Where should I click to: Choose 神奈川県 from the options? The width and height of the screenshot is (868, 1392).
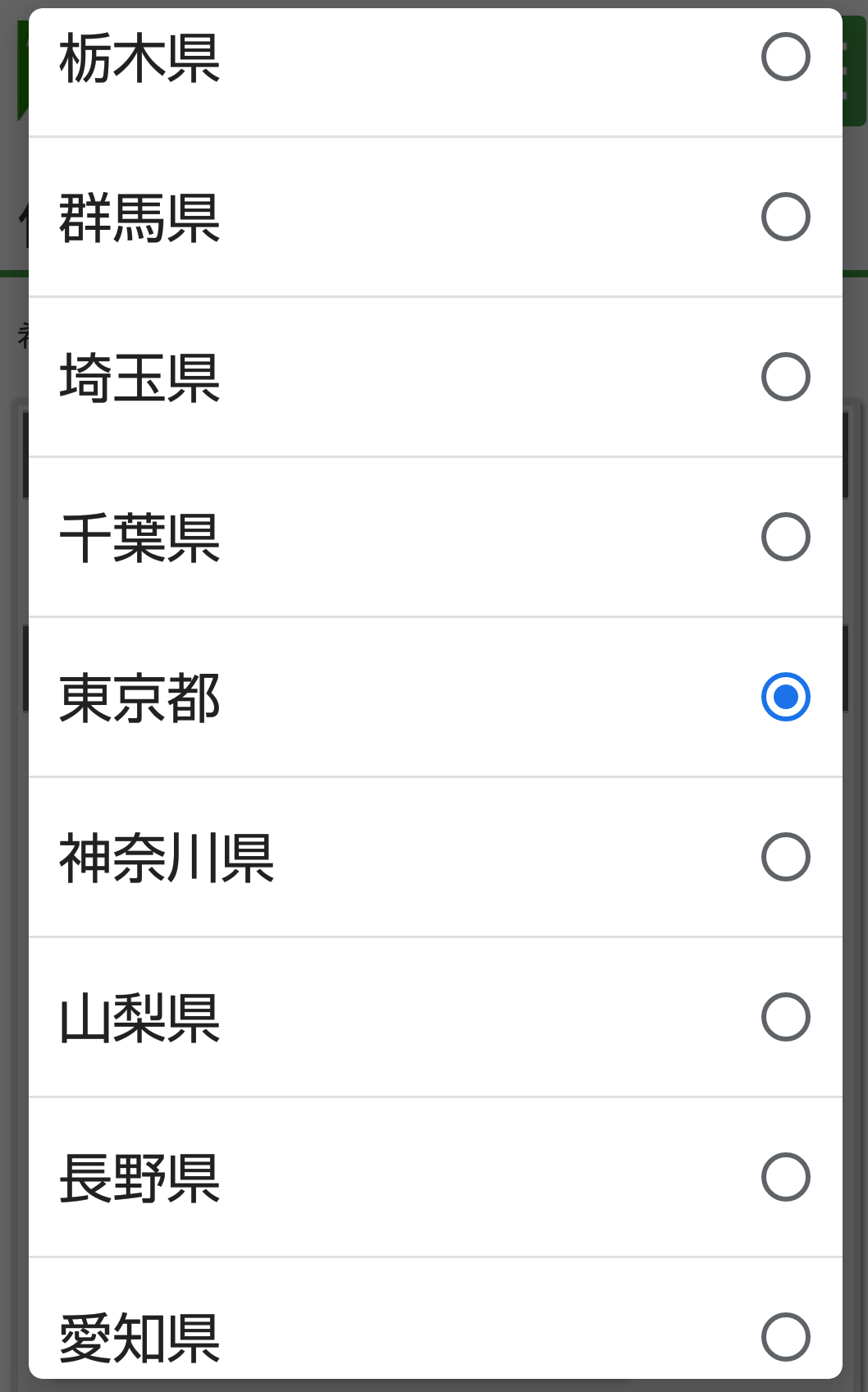785,857
